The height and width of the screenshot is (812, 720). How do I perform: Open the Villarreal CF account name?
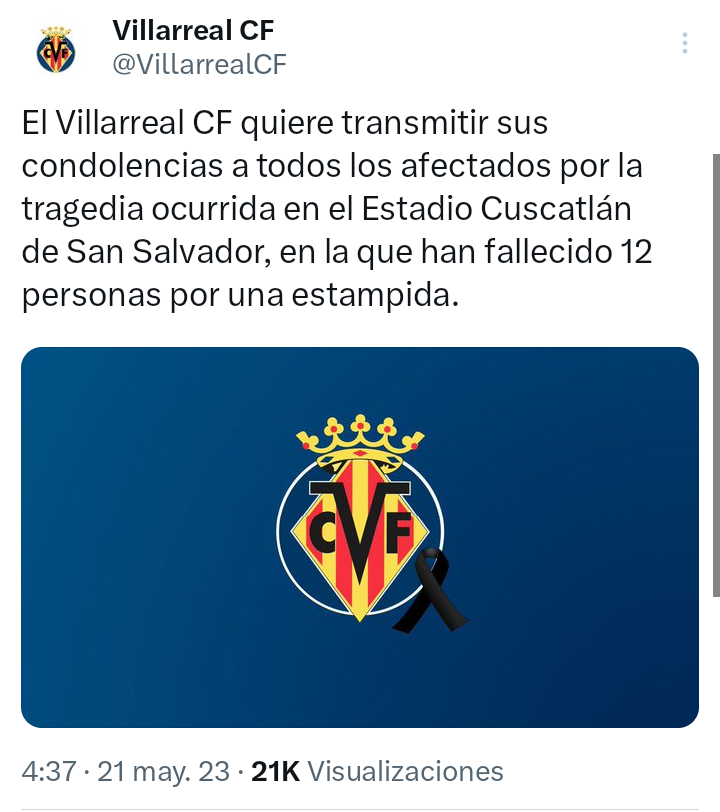[x=193, y=30]
